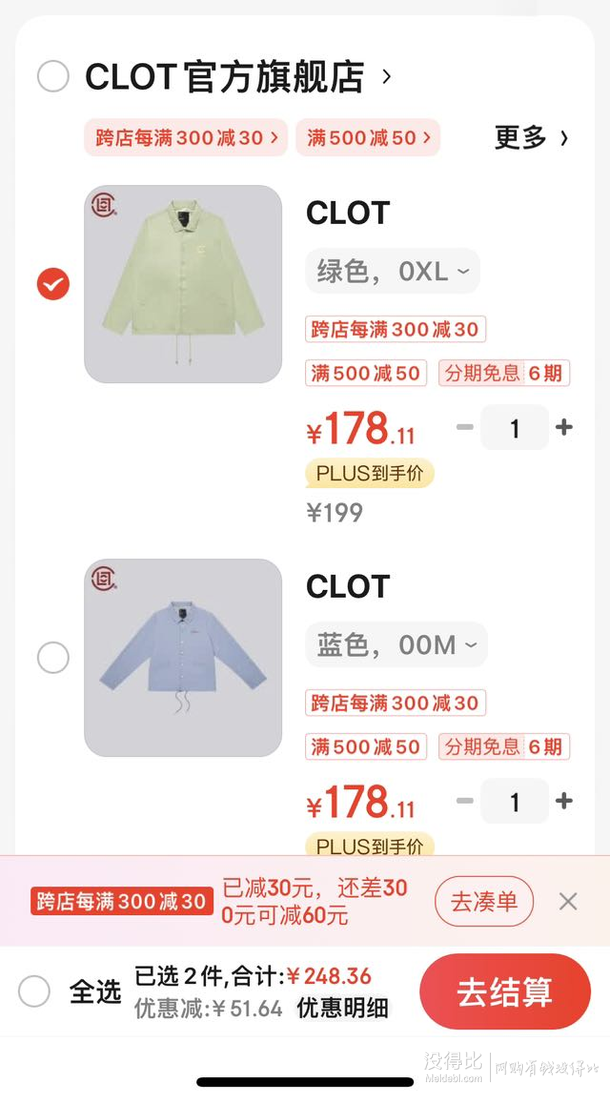
Task: Tap 去结算 to check out
Action: pyautogui.click(x=505, y=992)
